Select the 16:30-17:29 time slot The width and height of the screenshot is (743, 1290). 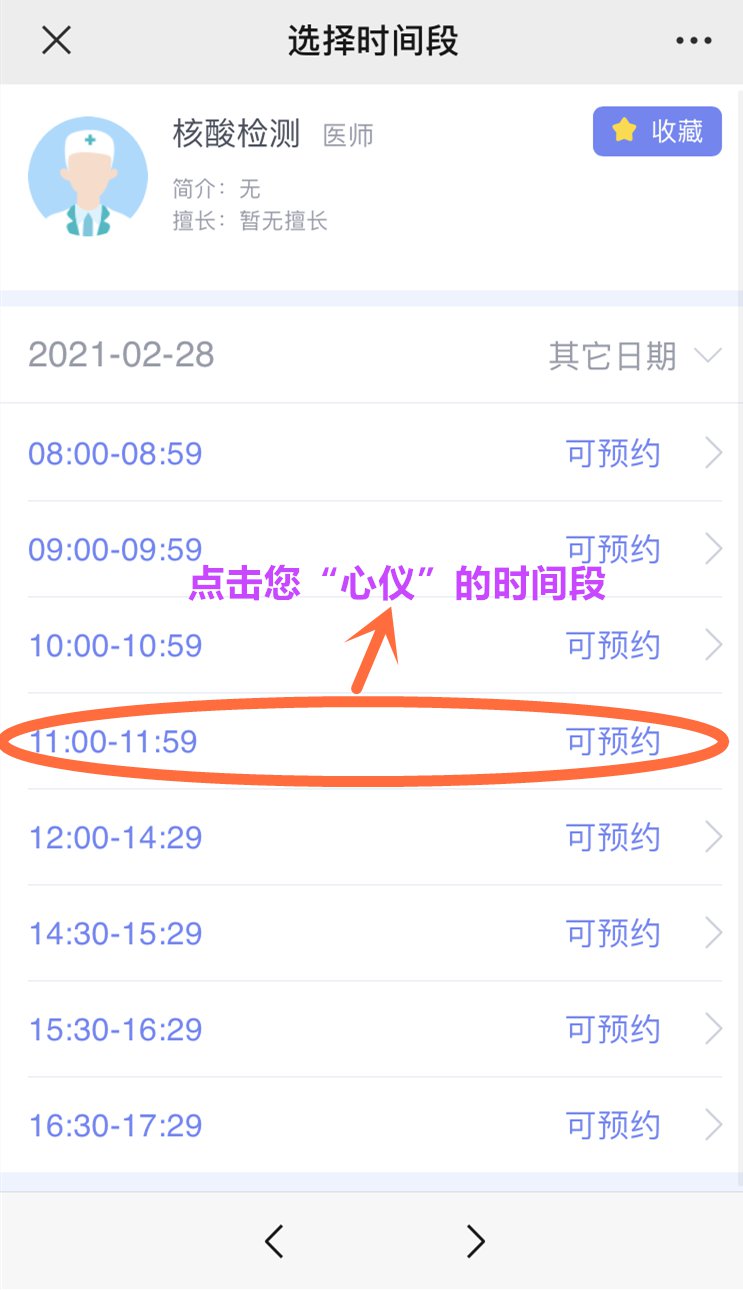point(372,1125)
